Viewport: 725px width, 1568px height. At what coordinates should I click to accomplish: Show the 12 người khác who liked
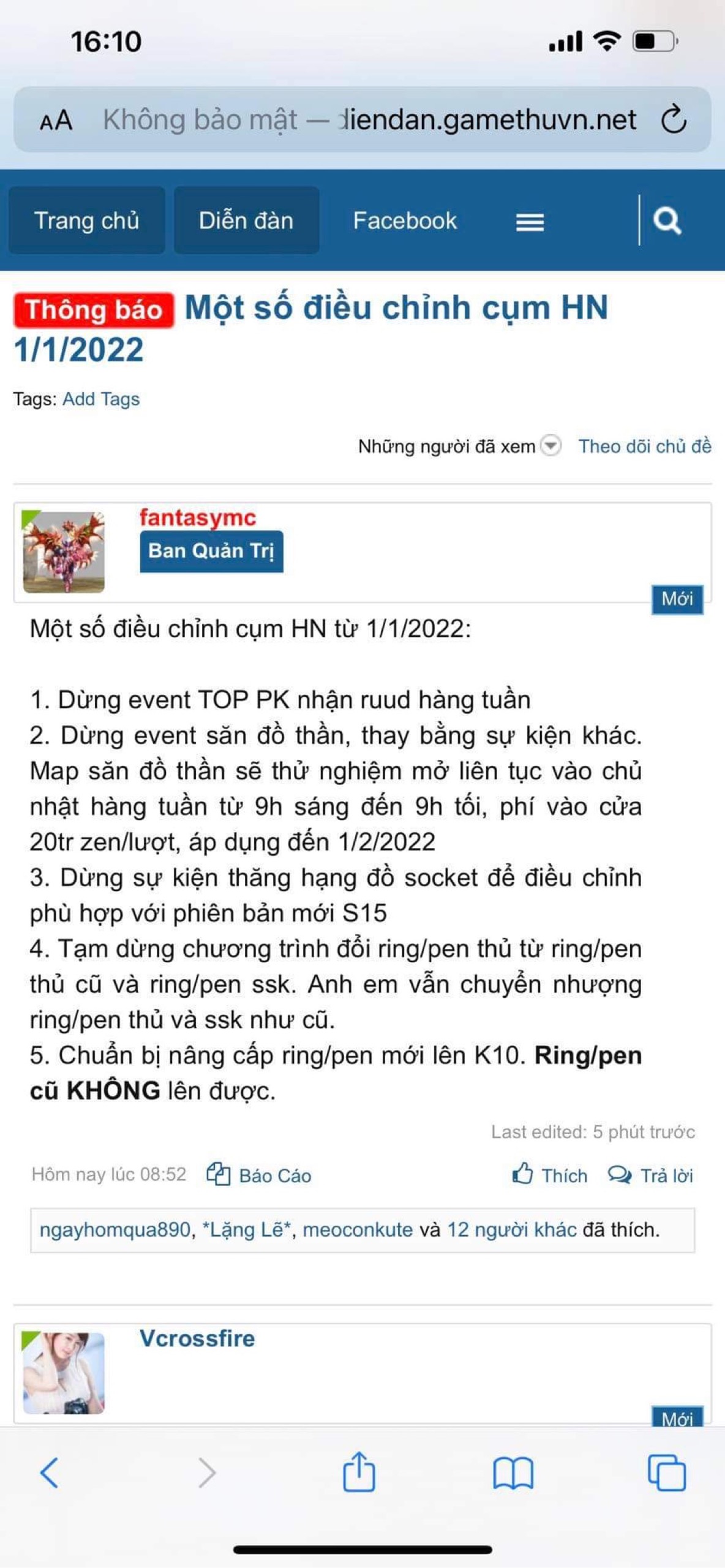click(x=512, y=1229)
